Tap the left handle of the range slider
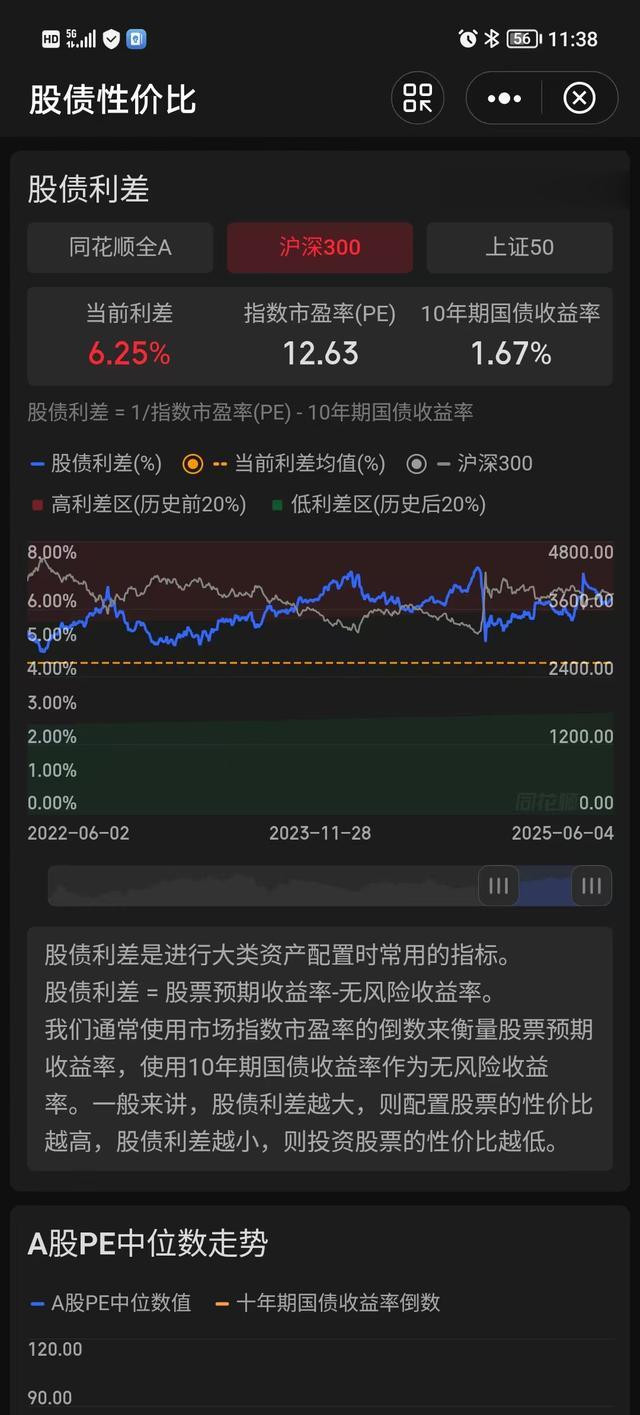Image resolution: width=640 pixels, height=1415 pixels. pyautogui.click(x=499, y=886)
